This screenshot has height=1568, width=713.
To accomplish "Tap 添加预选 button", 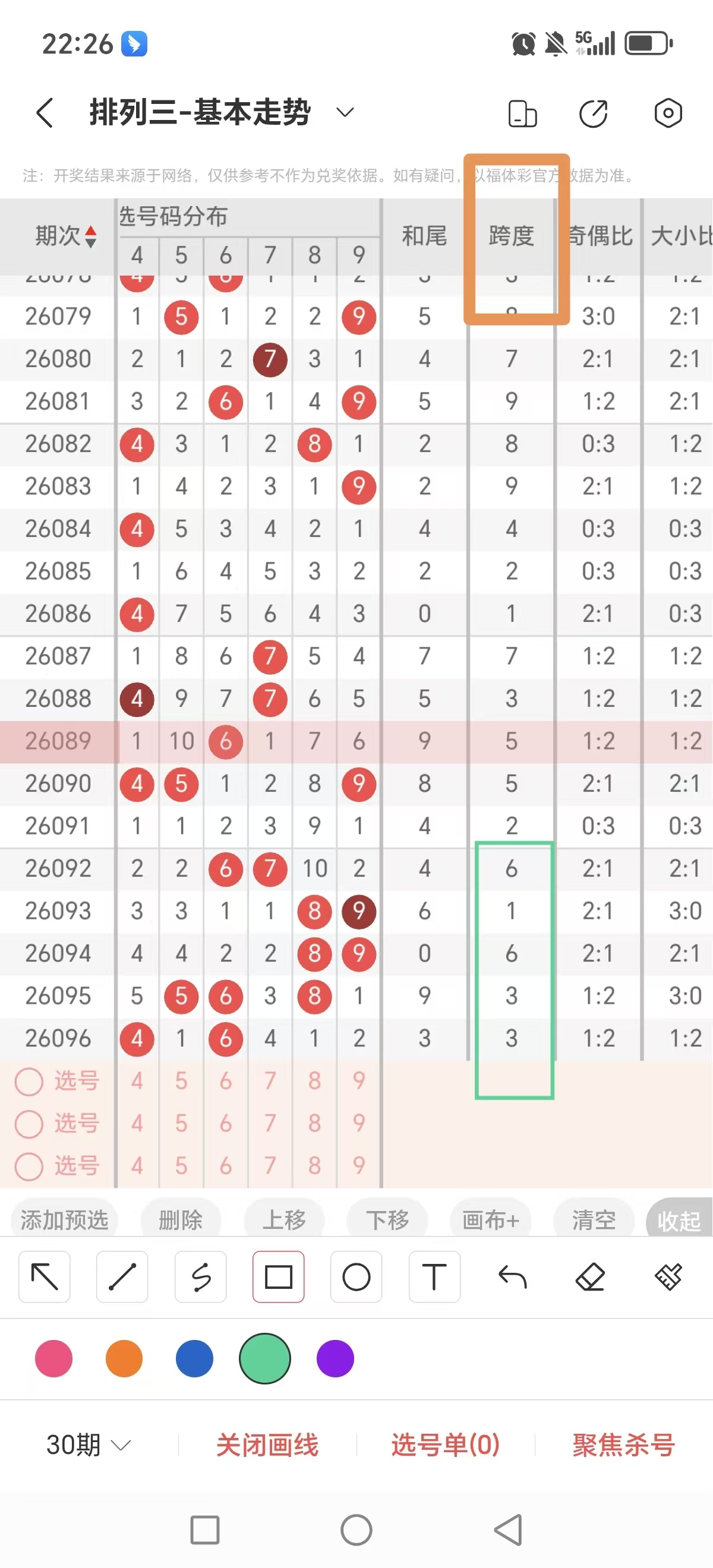I will point(65,1220).
